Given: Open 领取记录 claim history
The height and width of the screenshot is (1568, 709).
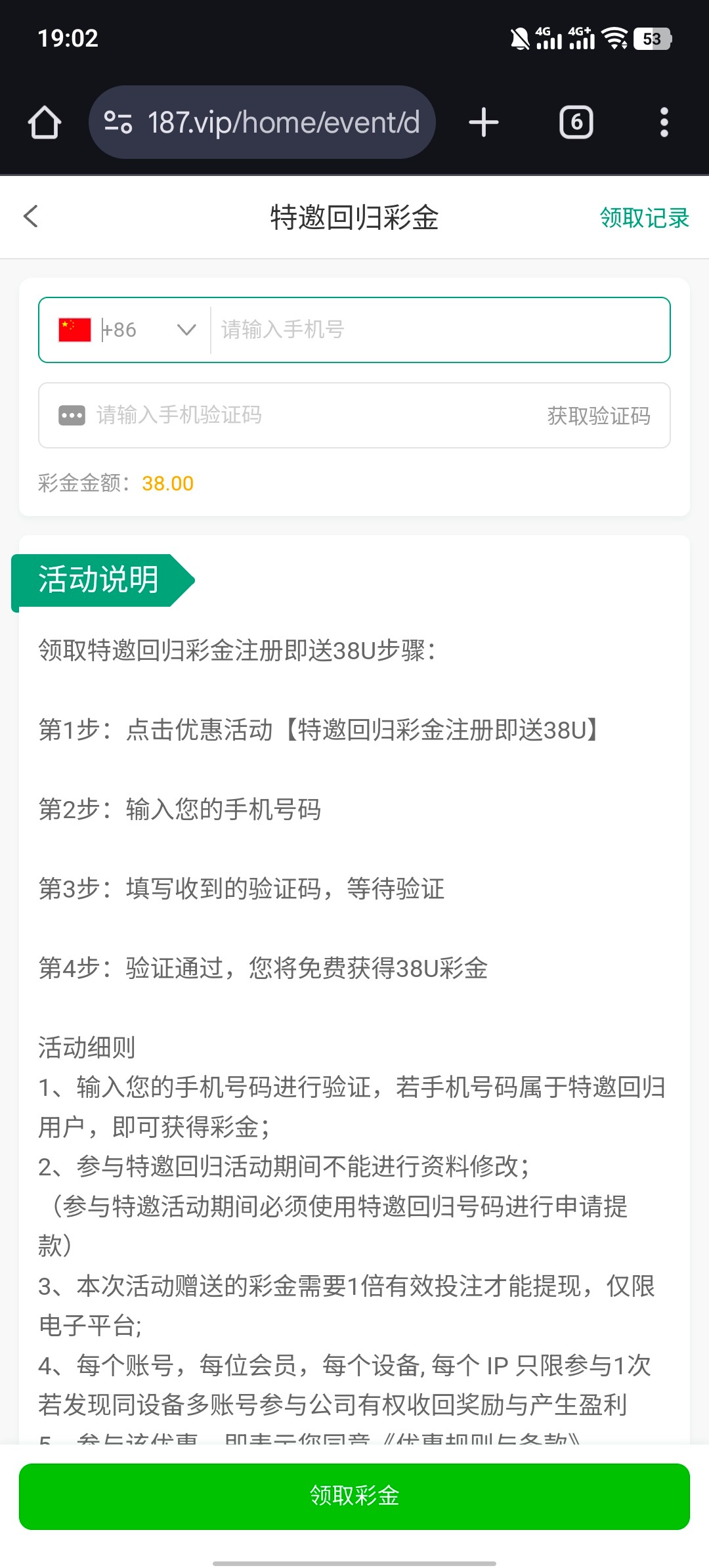Looking at the screenshot, I should click(x=644, y=218).
